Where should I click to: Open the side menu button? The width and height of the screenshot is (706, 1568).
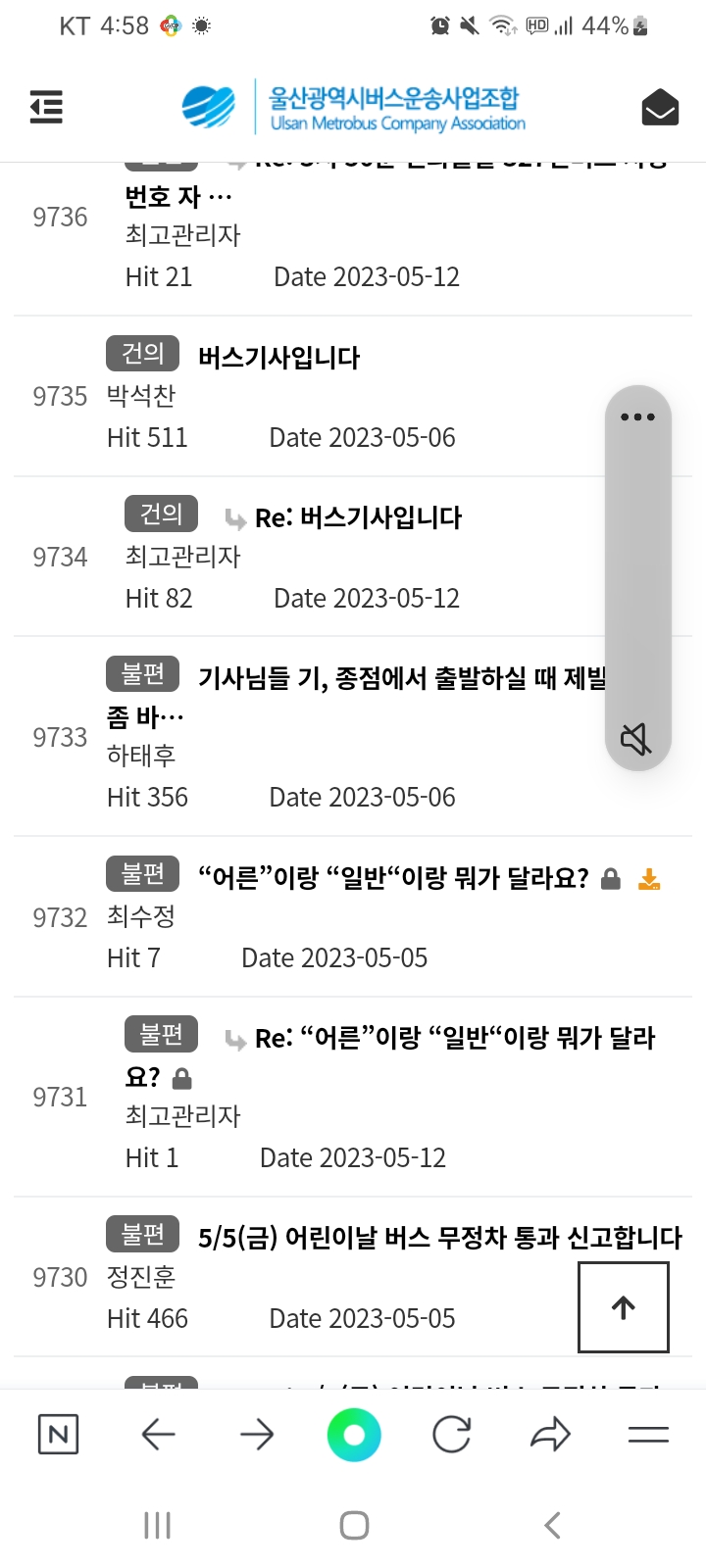tap(46, 107)
